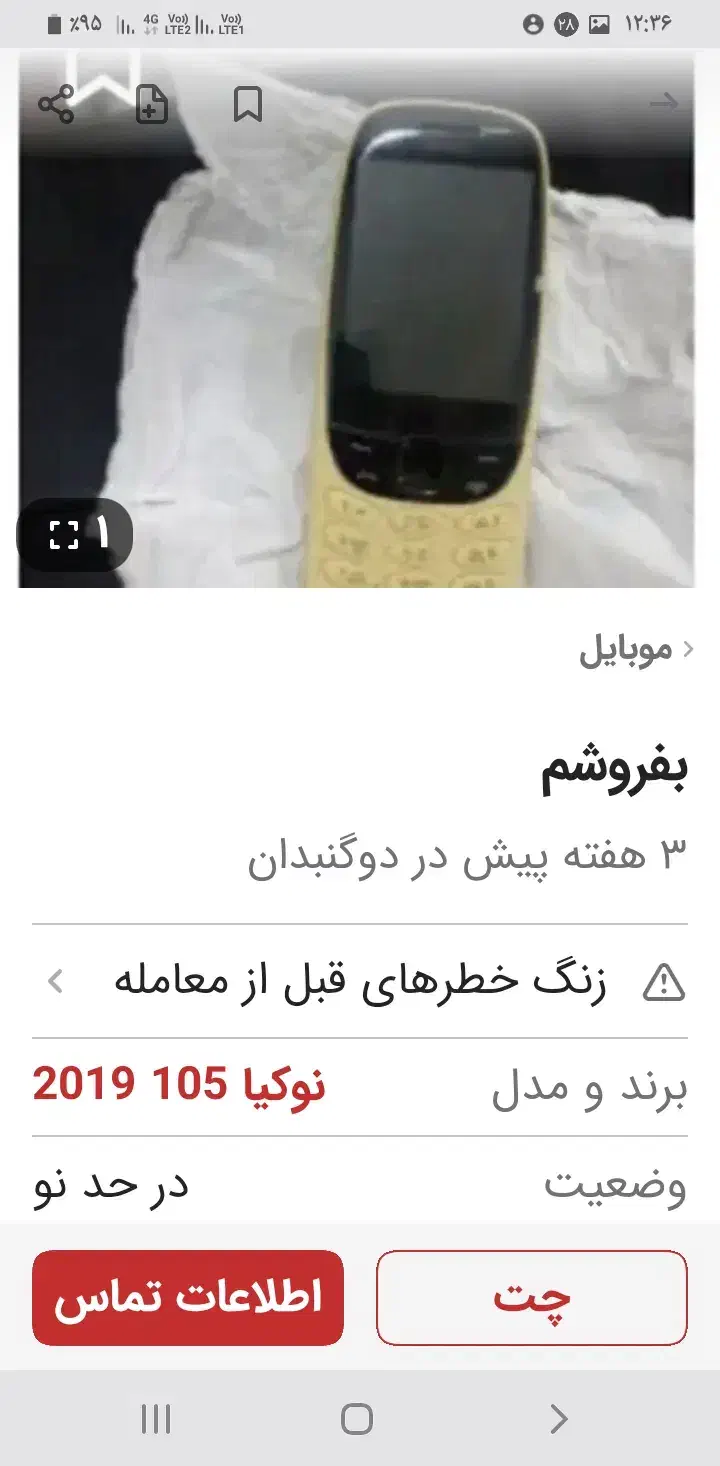The height and width of the screenshot is (1466, 720).
Task: Open recent apps from navigation bar
Action: click(156, 1418)
